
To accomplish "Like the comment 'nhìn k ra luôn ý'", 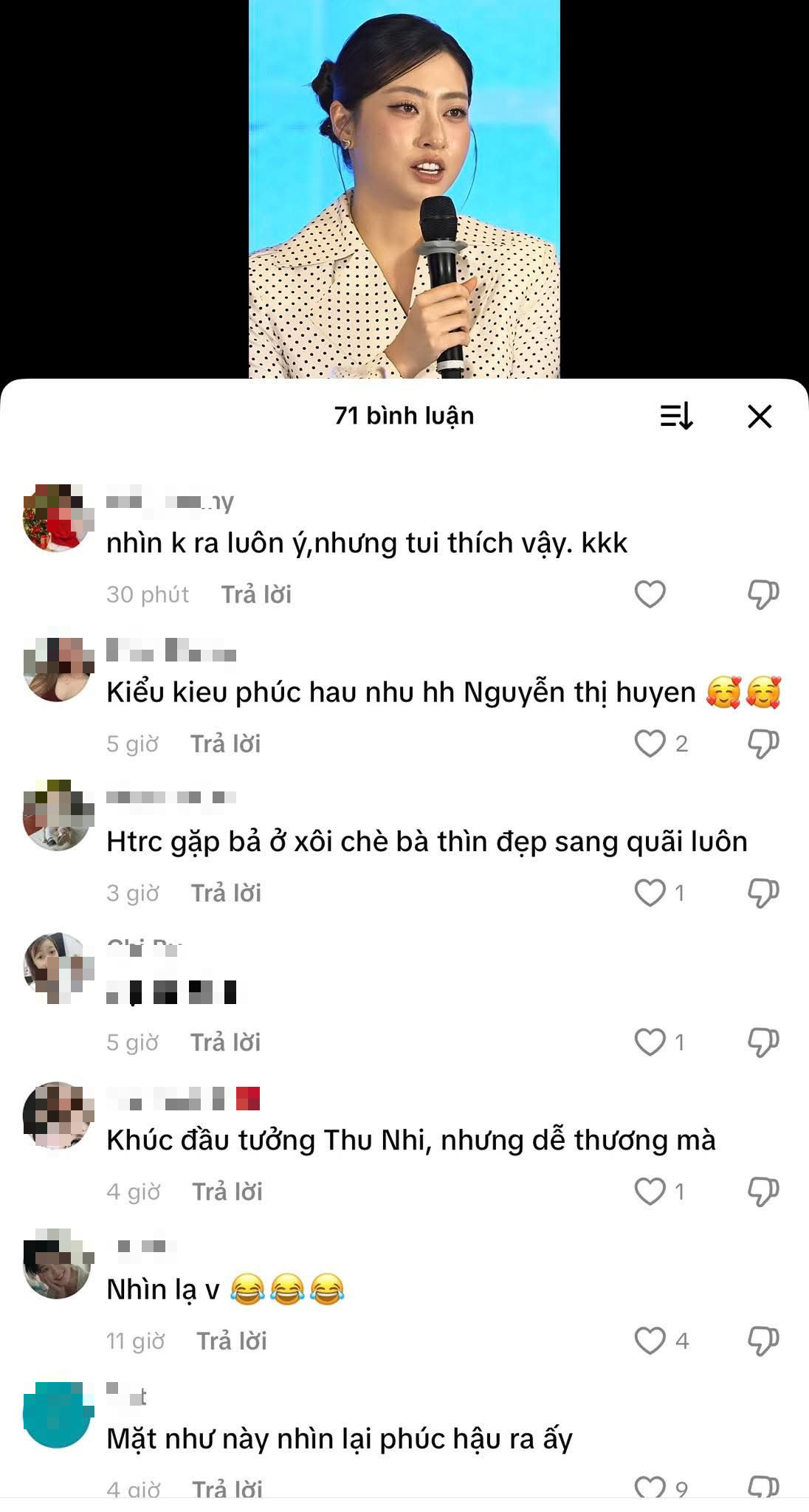I will (650, 594).
